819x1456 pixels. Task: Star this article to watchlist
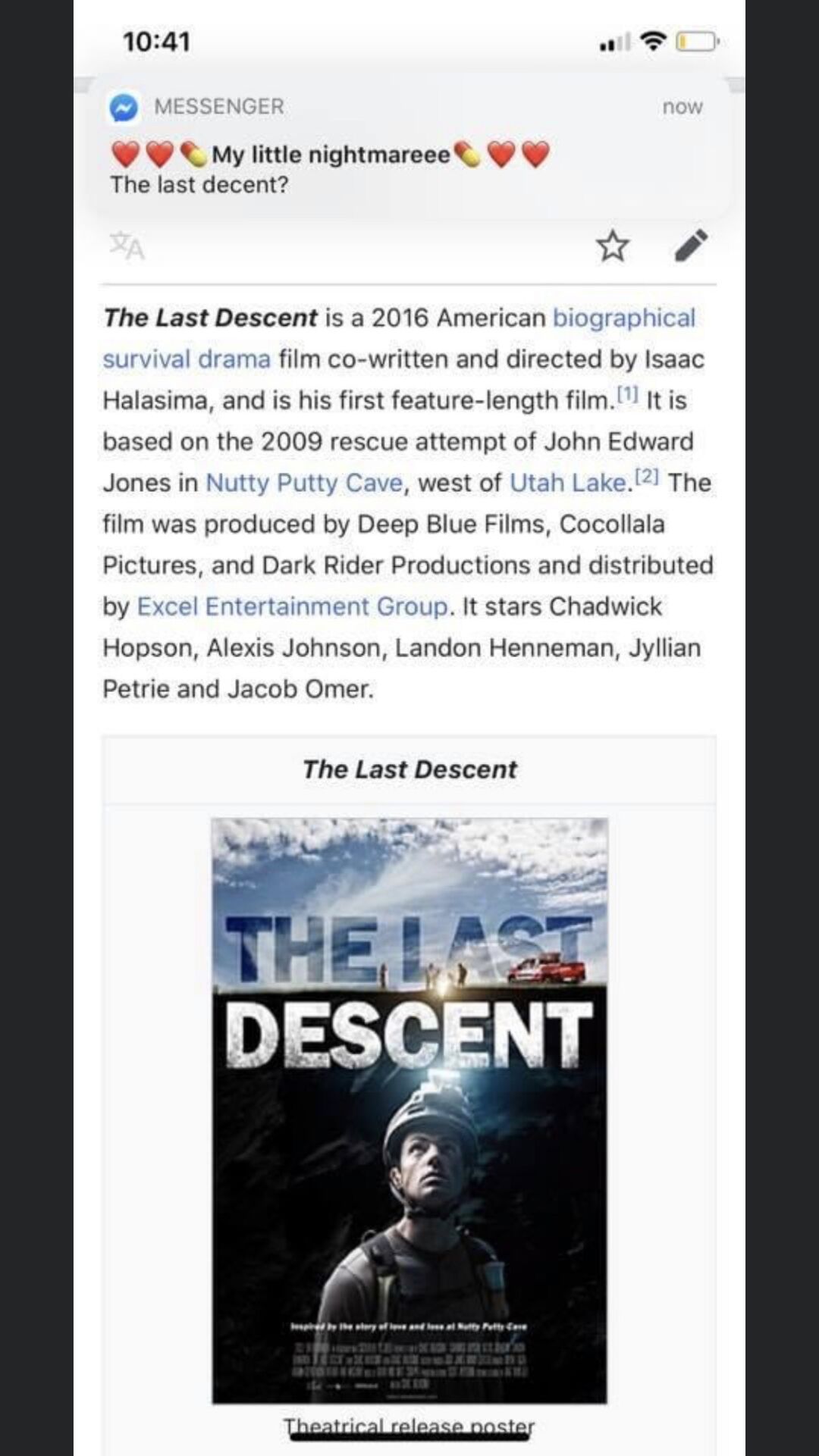tap(612, 246)
